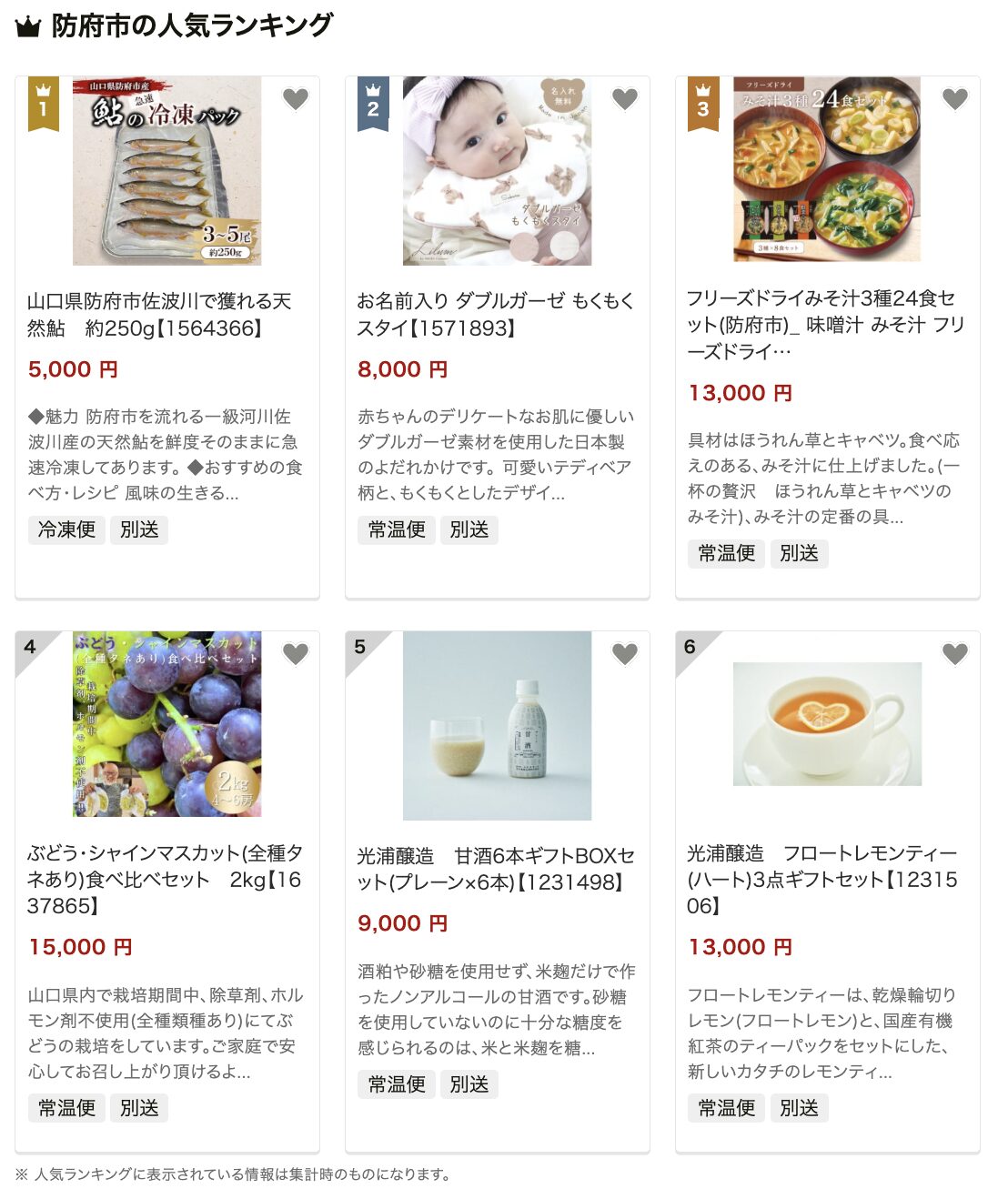This screenshot has width=1008, height=1199.
Task: Favorite the フロートレモンティー item
Action: [x=955, y=652]
